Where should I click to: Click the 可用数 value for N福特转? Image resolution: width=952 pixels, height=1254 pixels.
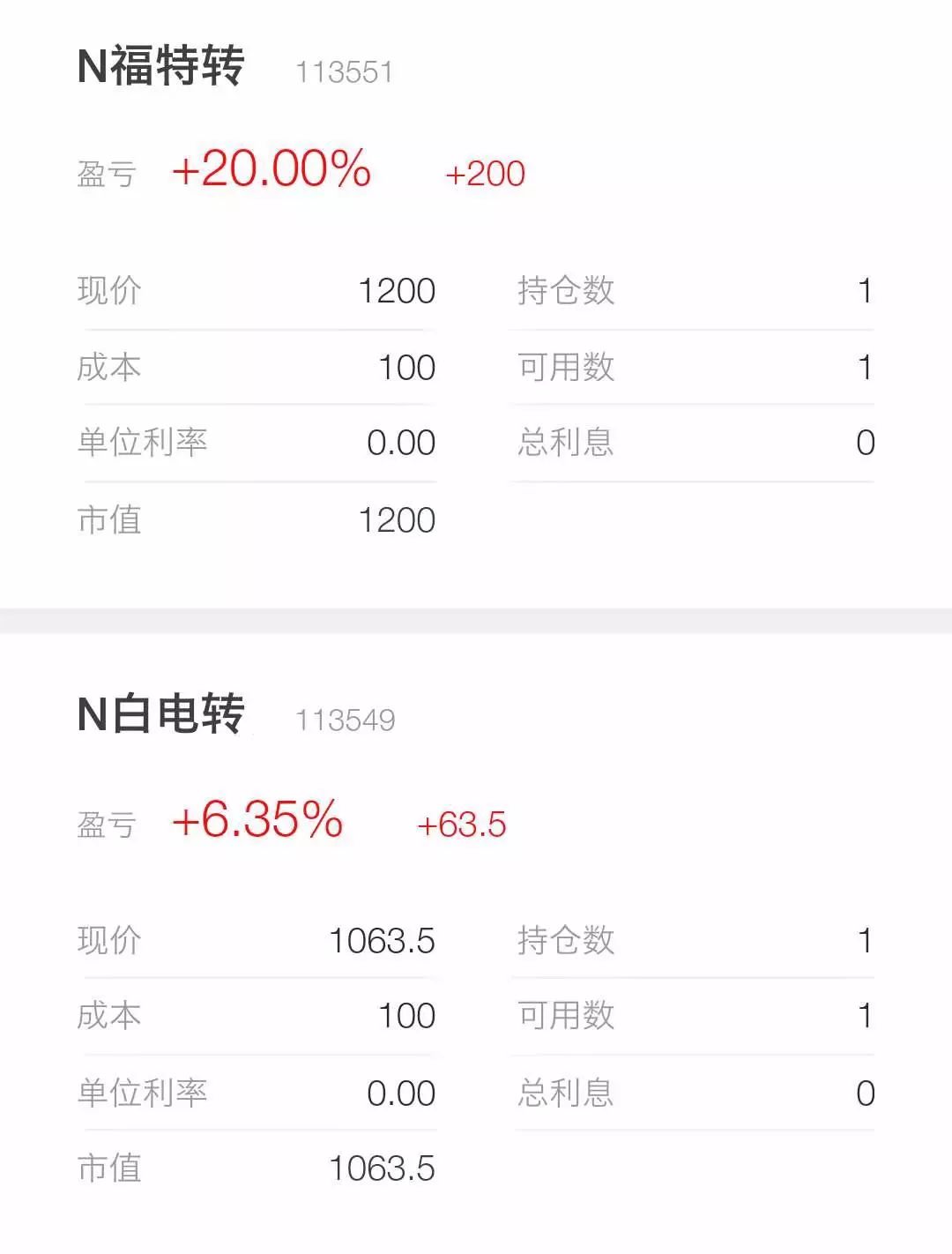coord(866,366)
